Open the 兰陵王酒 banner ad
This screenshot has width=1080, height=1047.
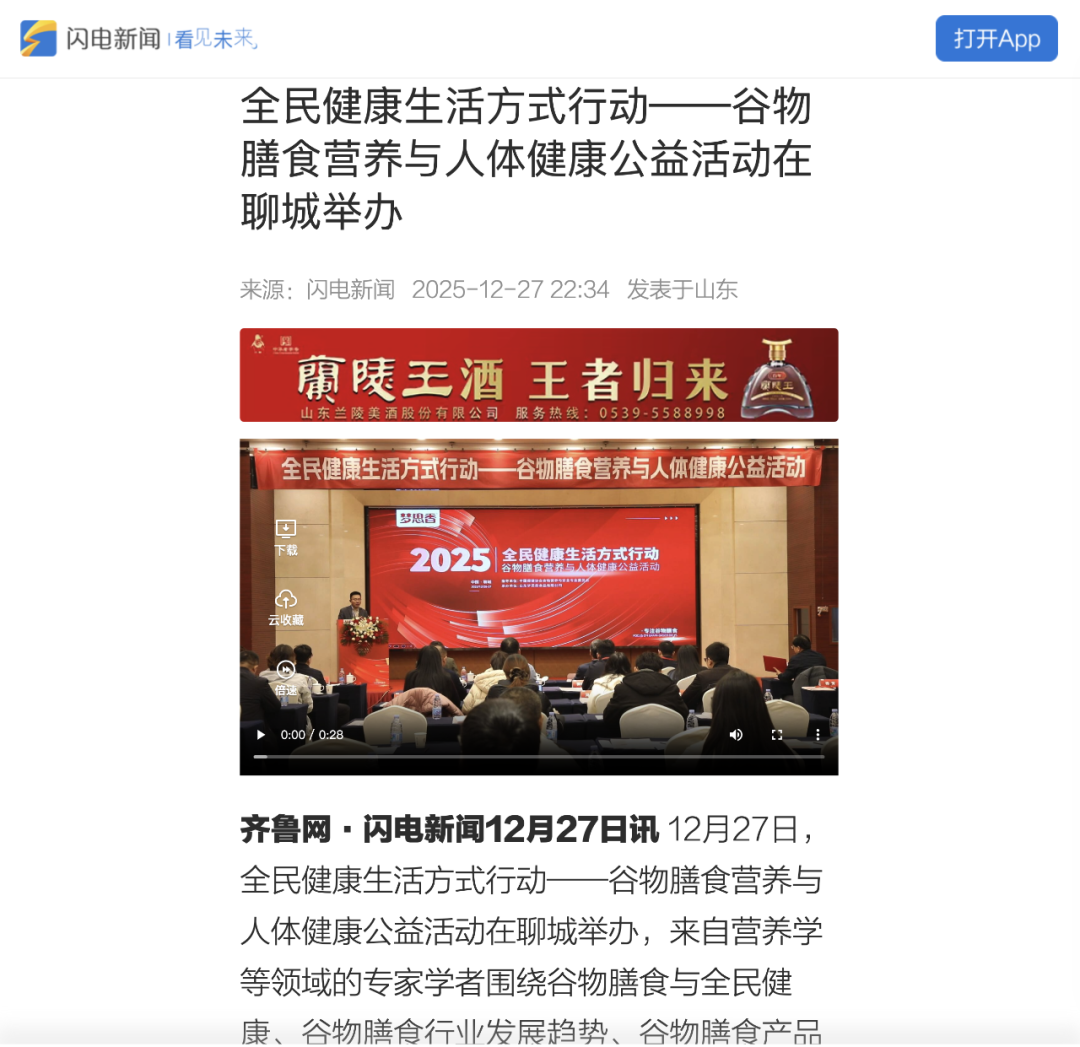coord(538,375)
